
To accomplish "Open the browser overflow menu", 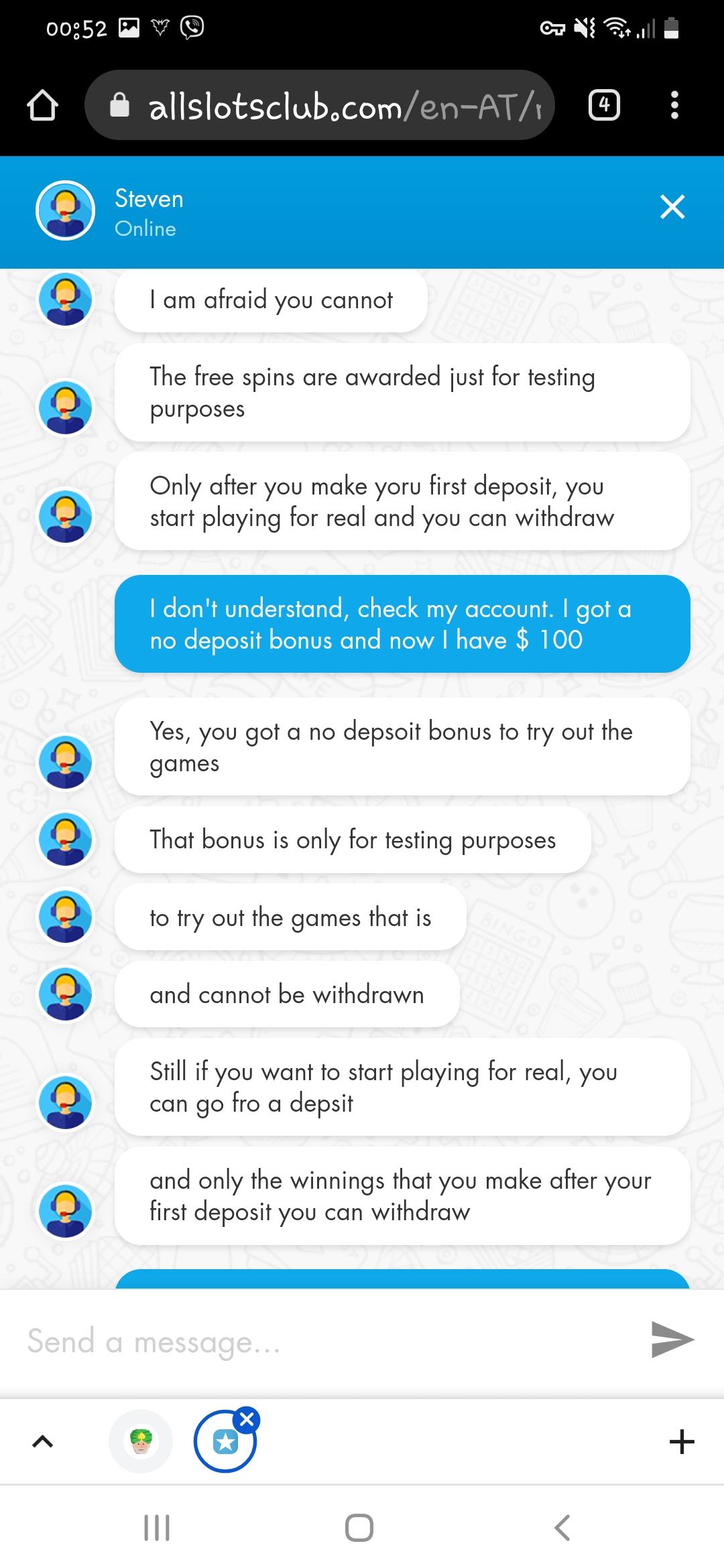I will click(674, 105).
